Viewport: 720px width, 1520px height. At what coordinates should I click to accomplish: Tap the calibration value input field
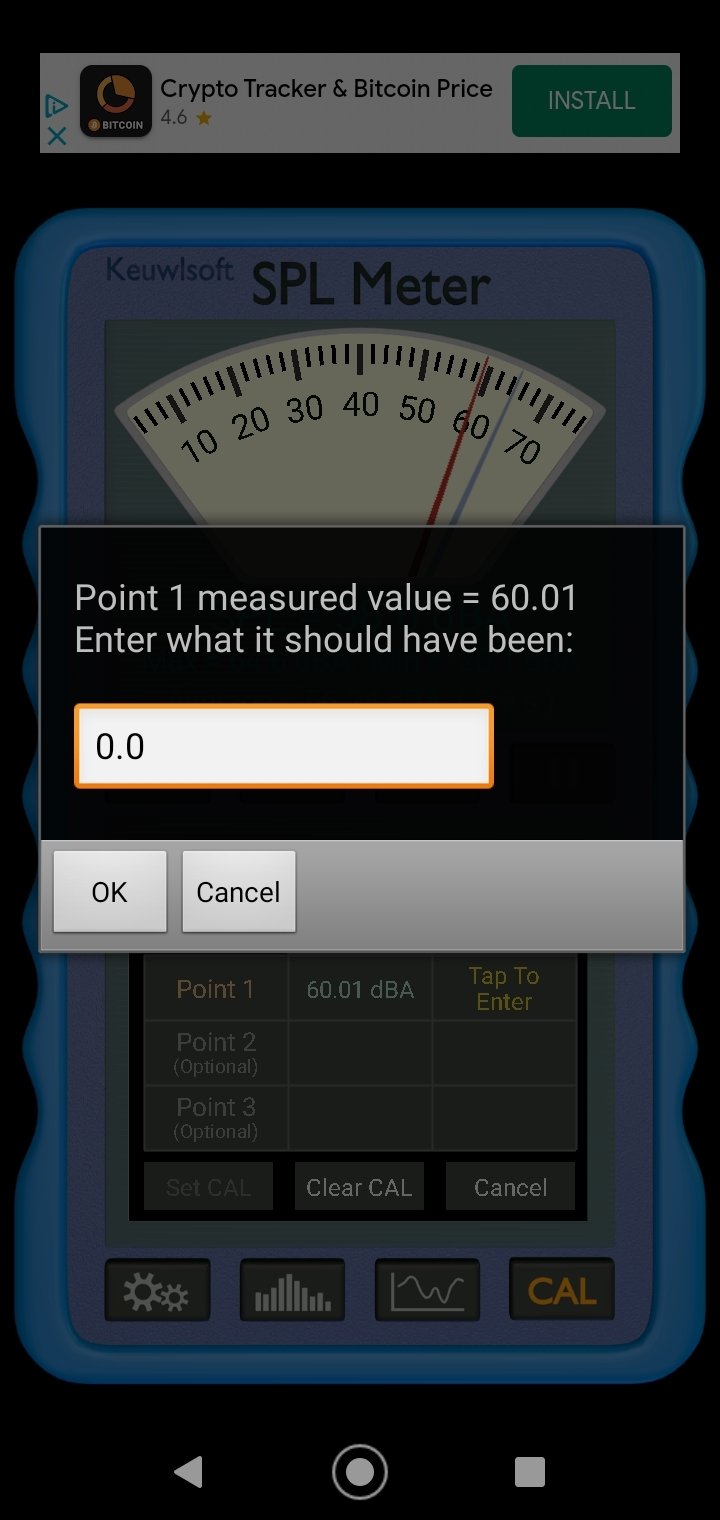[284, 746]
